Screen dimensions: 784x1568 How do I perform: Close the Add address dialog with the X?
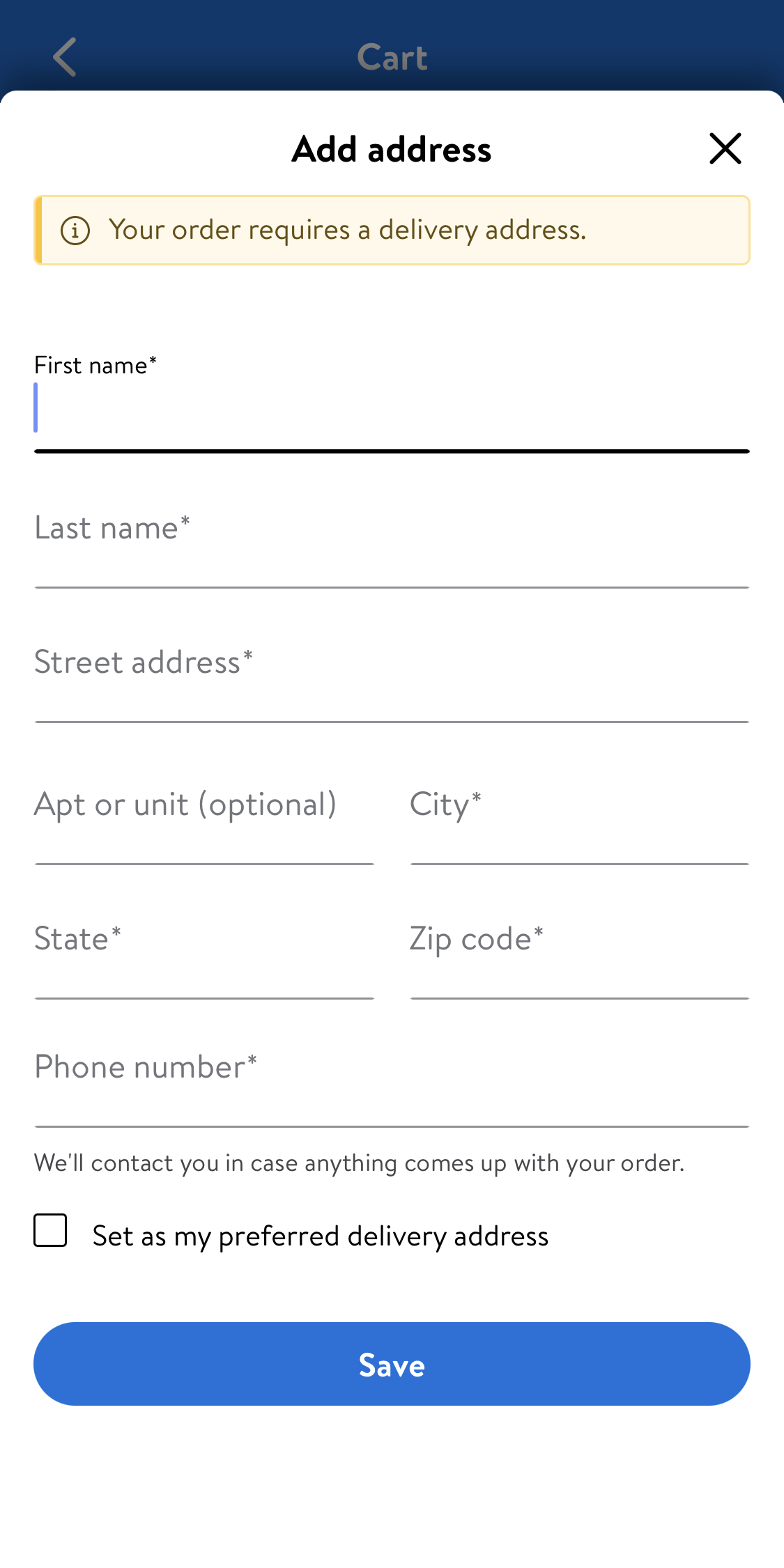pyautogui.click(x=725, y=149)
